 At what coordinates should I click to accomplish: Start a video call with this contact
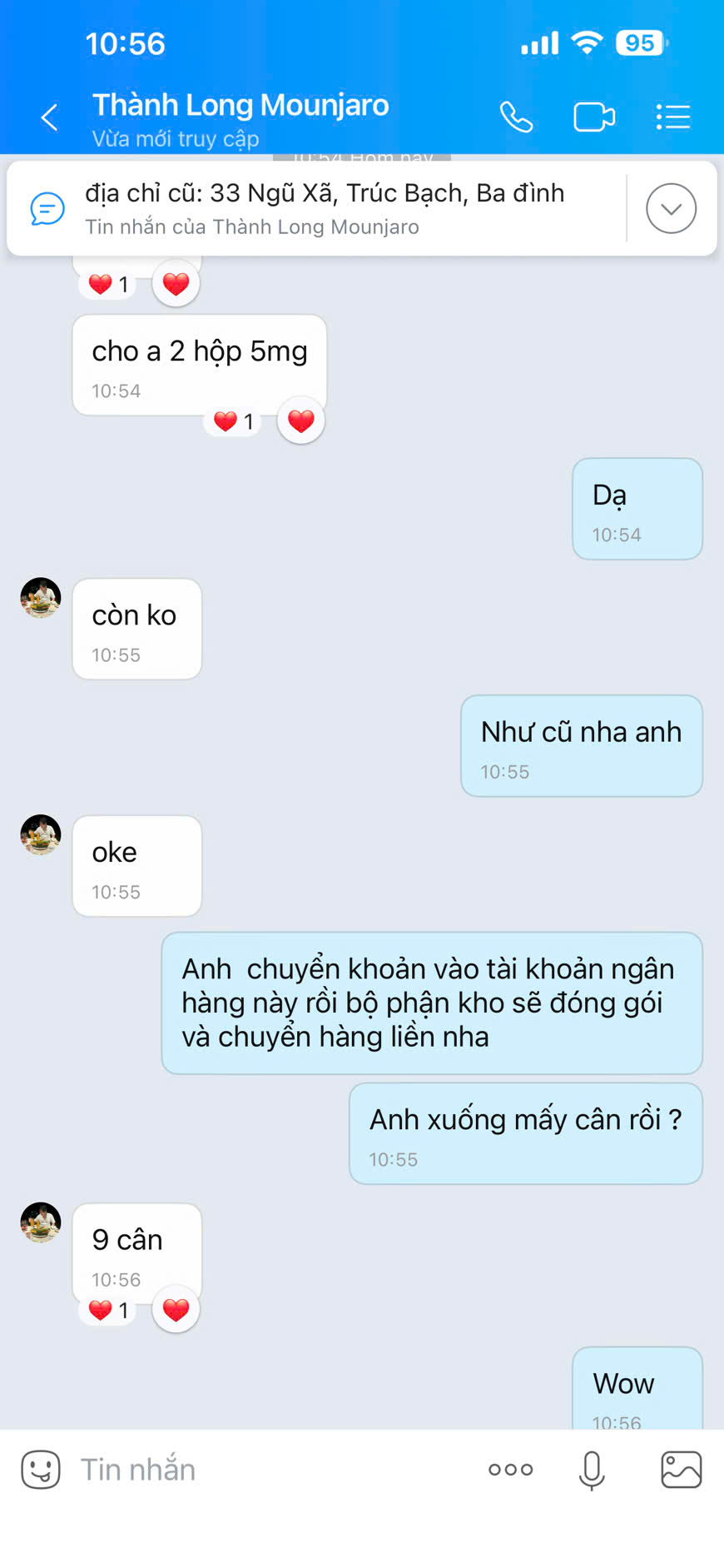(594, 117)
